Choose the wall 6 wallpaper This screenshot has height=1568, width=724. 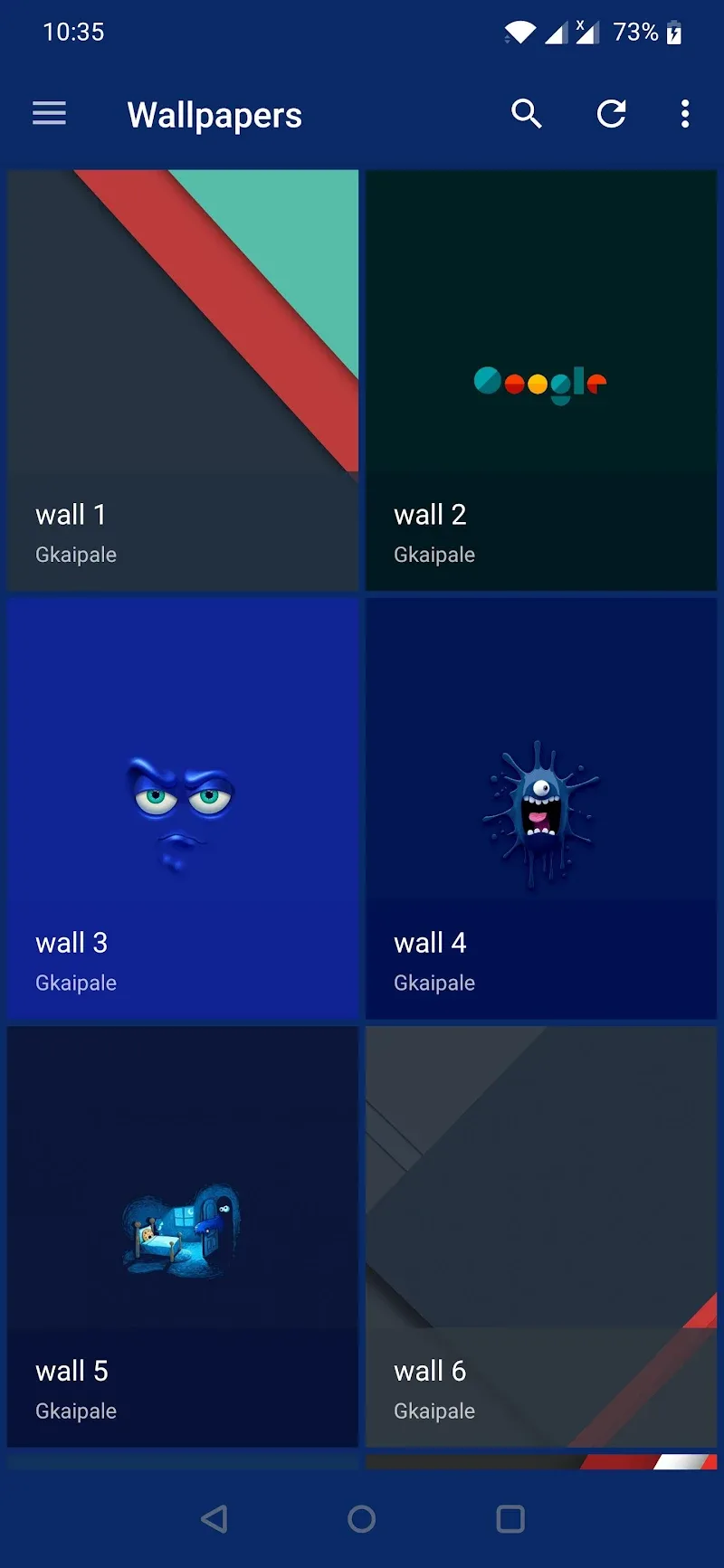tap(541, 1236)
